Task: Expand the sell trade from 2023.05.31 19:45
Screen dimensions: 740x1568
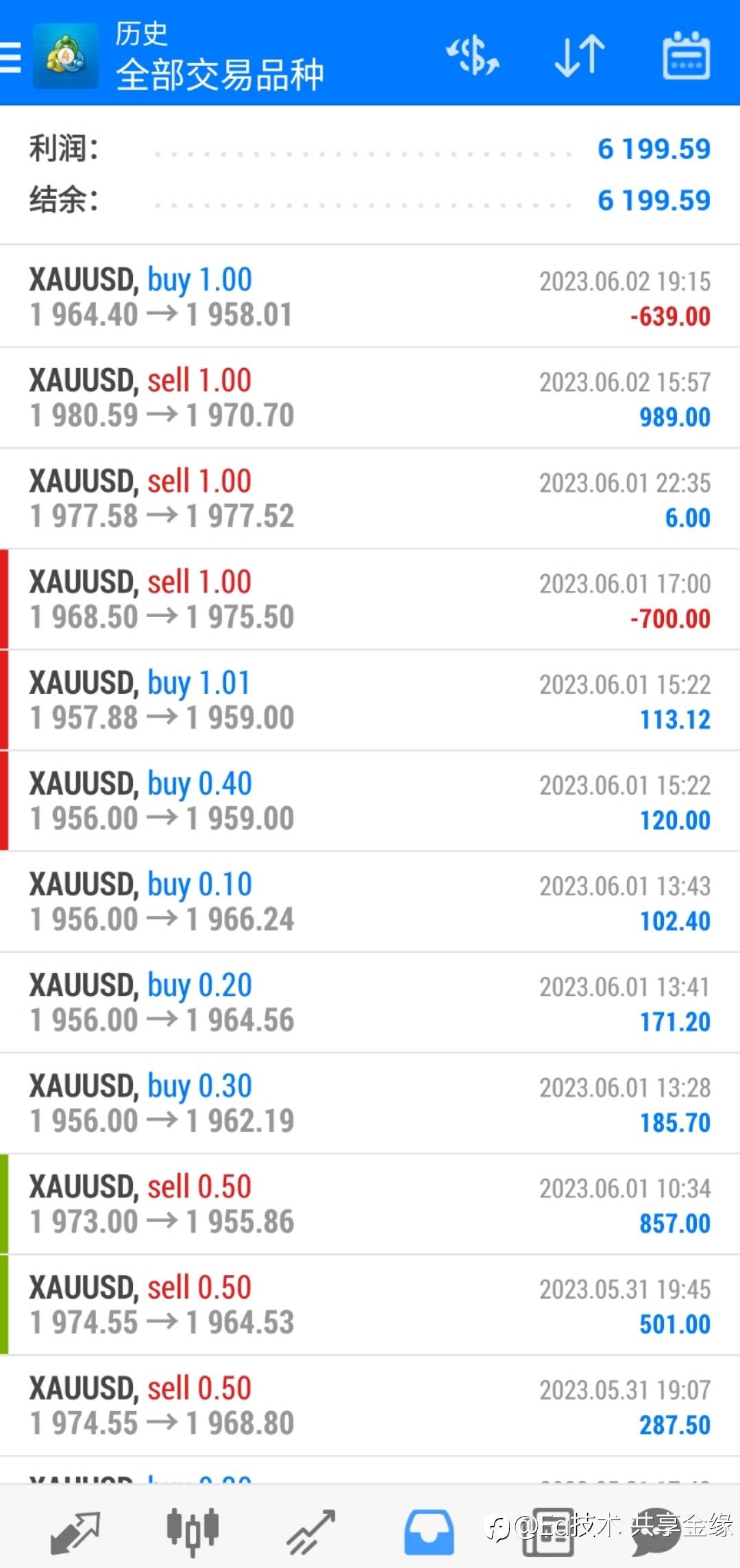Action: 370,1305
